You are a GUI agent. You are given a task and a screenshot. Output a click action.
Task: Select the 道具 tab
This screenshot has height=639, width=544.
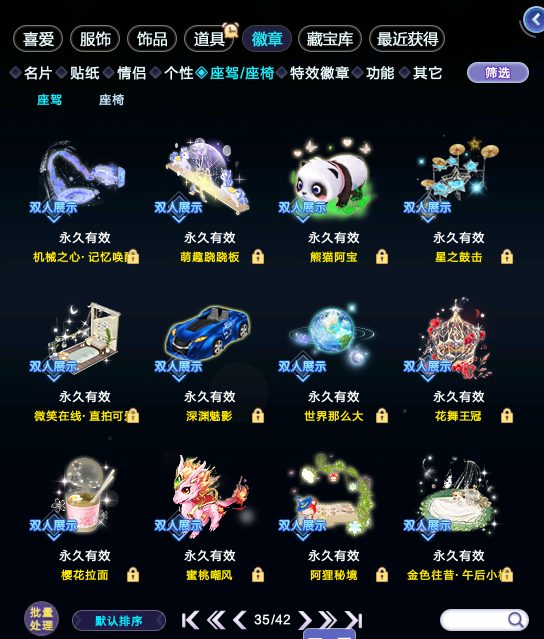click(209, 39)
